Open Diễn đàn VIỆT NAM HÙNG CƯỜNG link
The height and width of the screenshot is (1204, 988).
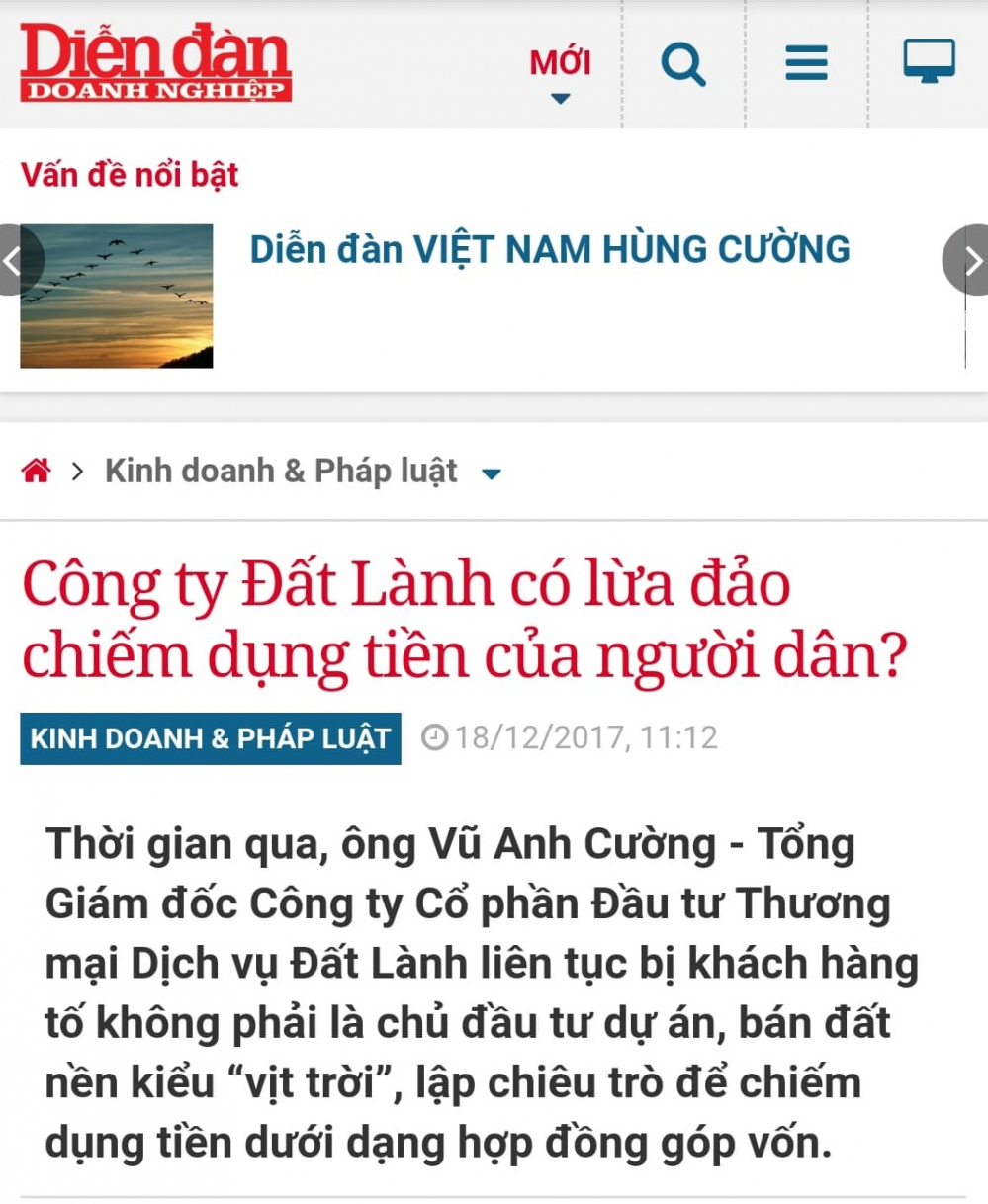coord(549,249)
